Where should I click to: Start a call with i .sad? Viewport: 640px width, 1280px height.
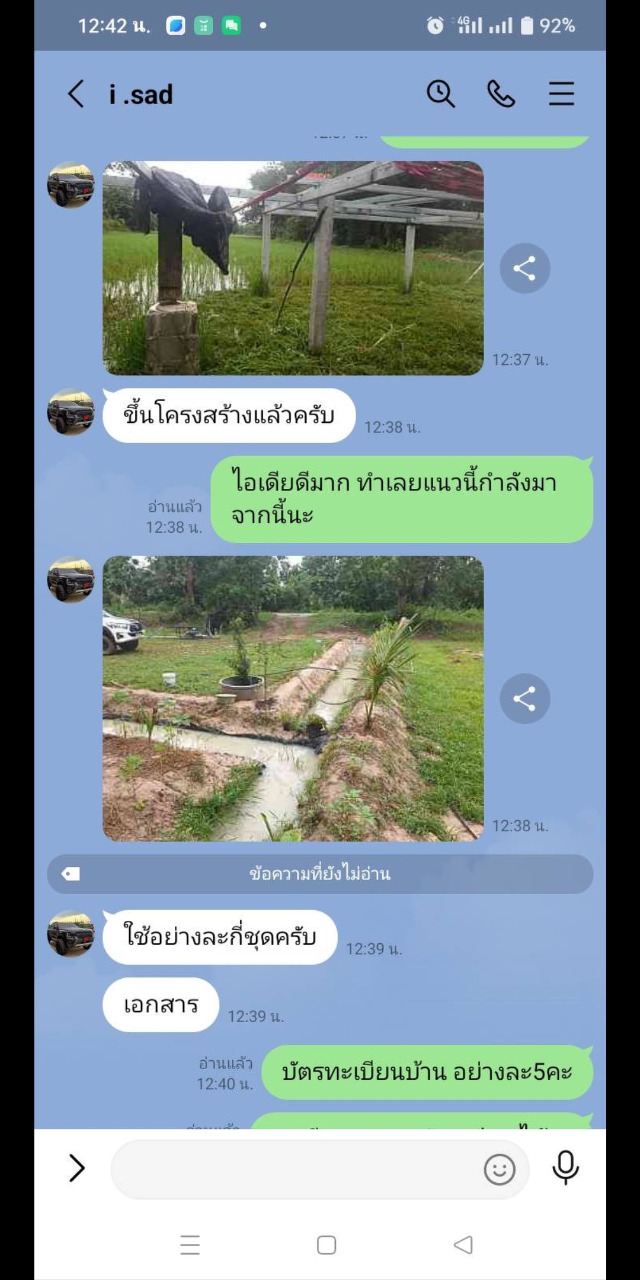pyautogui.click(x=501, y=94)
